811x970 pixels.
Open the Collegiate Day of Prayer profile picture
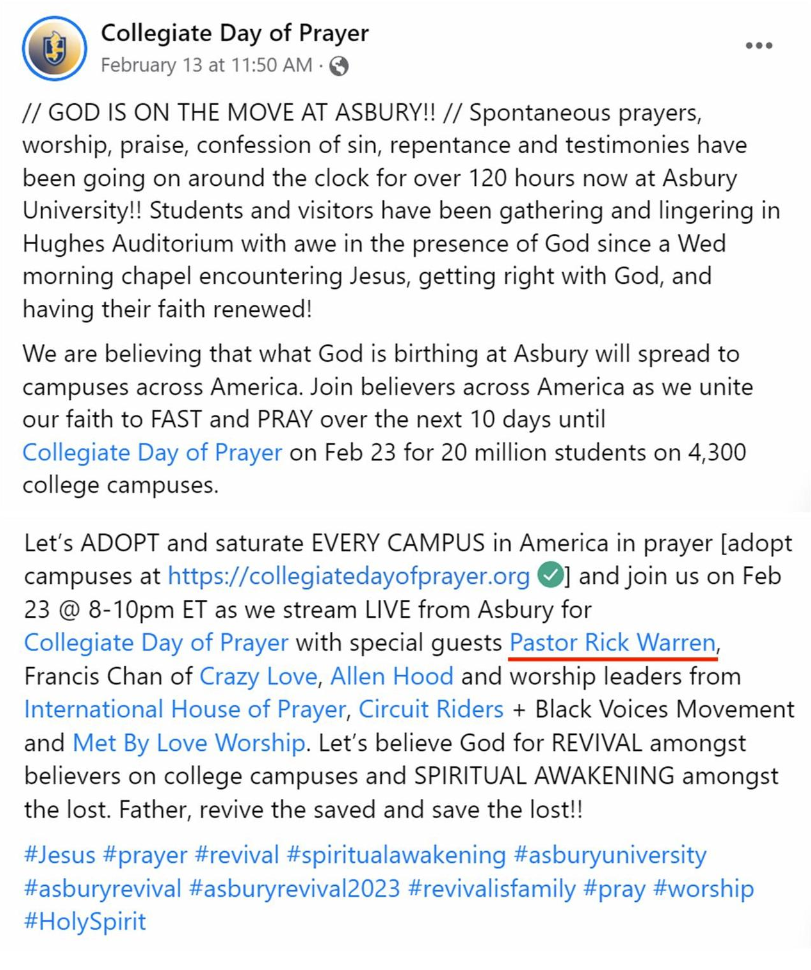(55, 48)
